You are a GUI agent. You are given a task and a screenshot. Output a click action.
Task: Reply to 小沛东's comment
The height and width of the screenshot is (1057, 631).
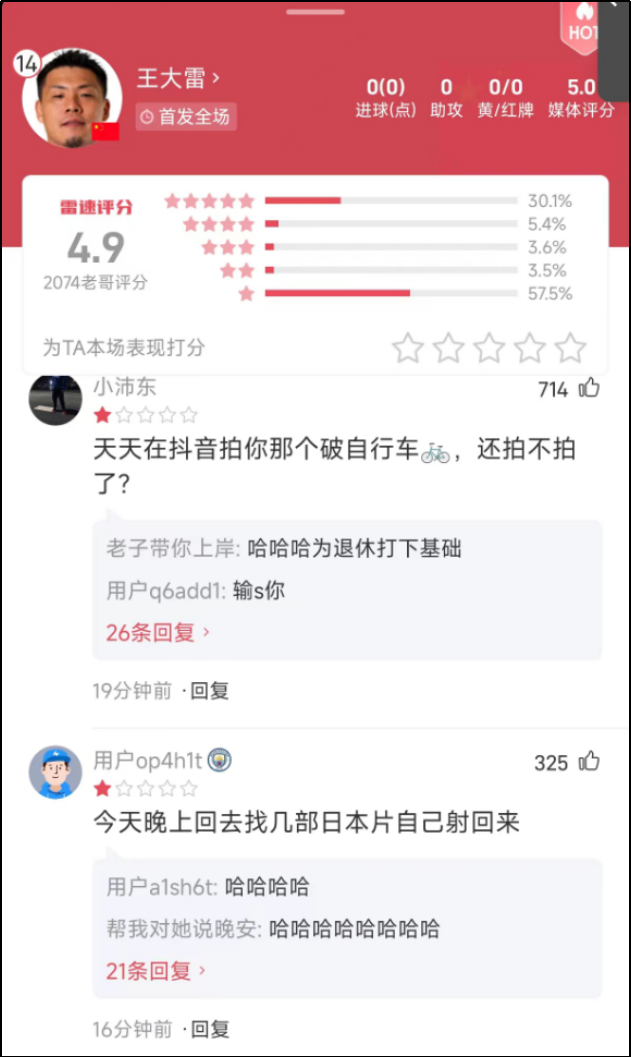pyautogui.click(x=210, y=690)
